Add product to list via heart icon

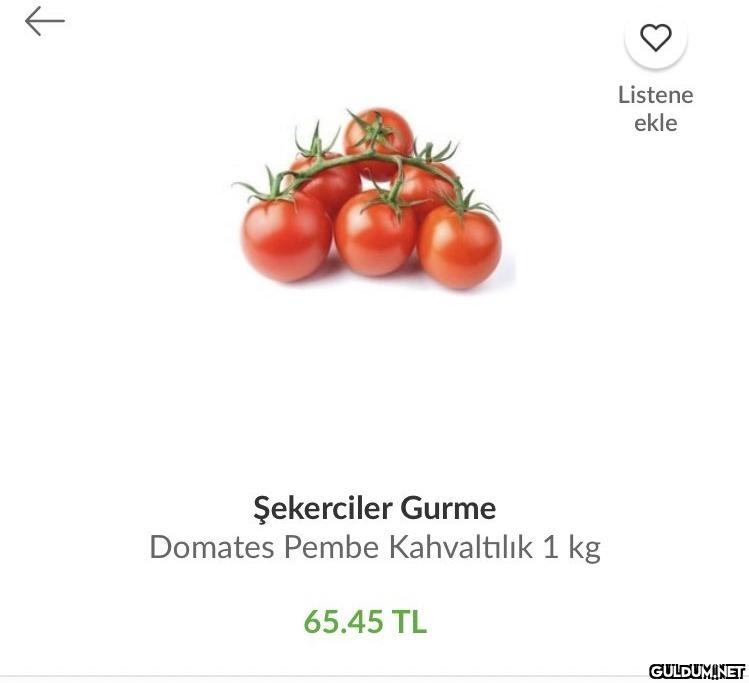[655, 39]
